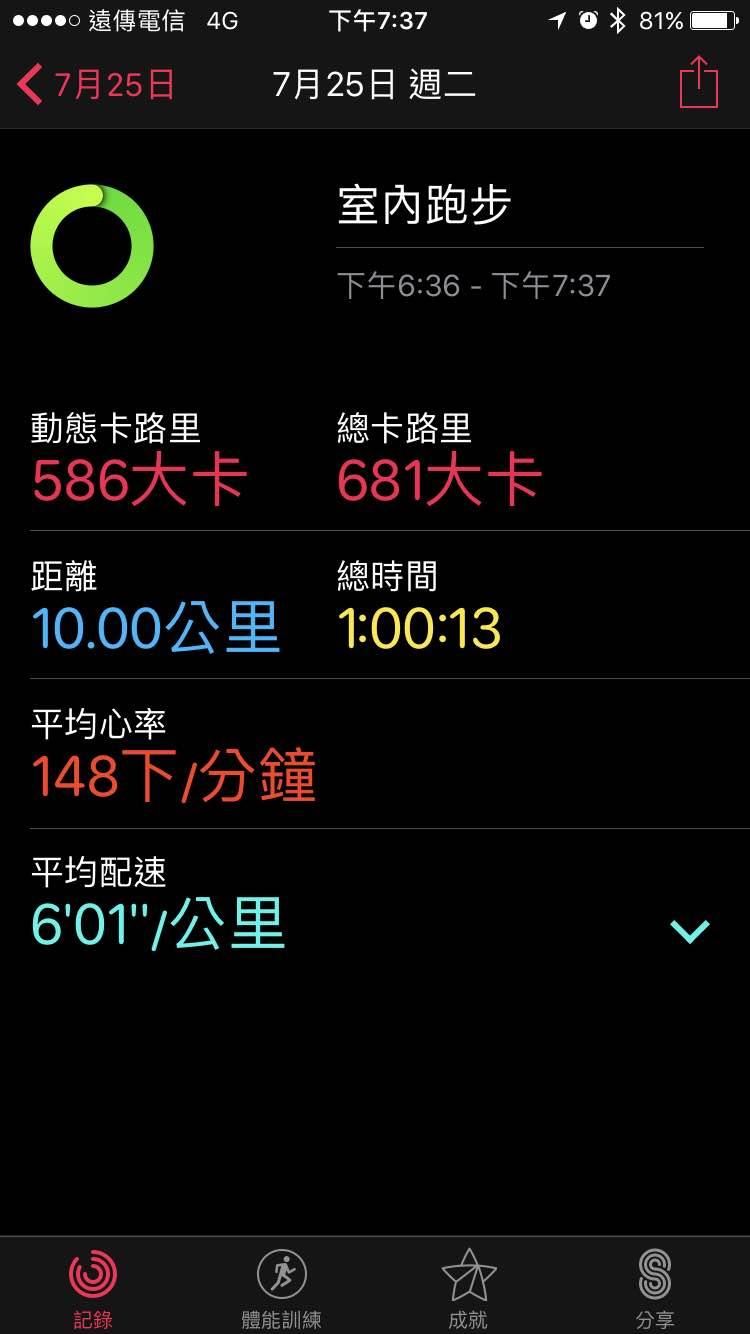Share this indoor run workout
This screenshot has height=1334, width=750.
[x=699, y=83]
